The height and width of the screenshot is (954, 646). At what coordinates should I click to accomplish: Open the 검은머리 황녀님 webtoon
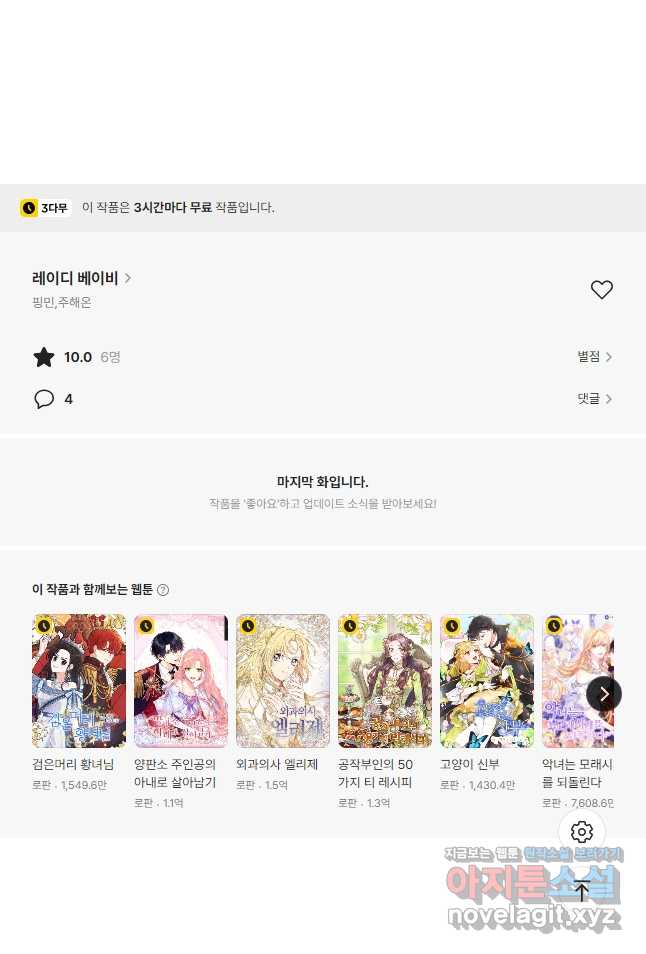(79, 681)
